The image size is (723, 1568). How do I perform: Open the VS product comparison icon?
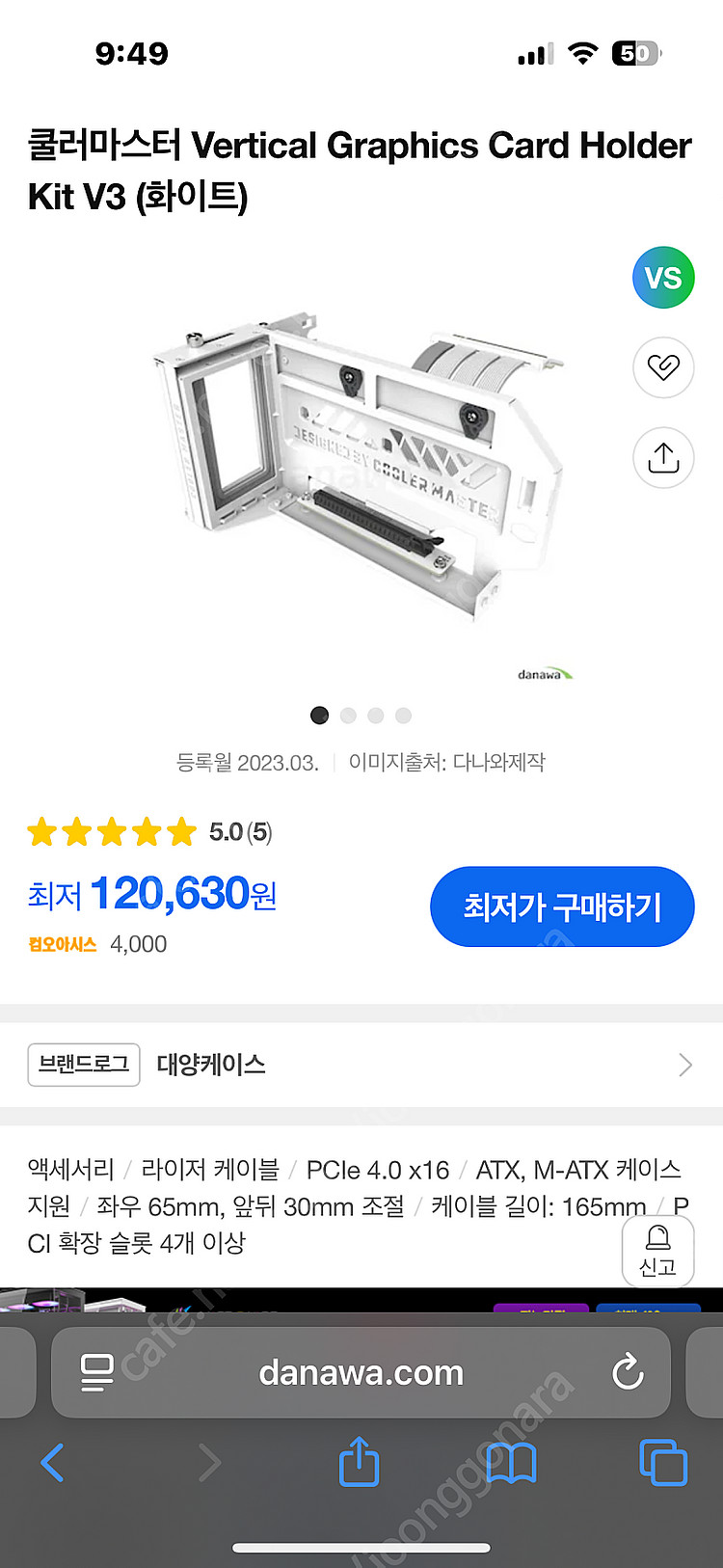662,278
